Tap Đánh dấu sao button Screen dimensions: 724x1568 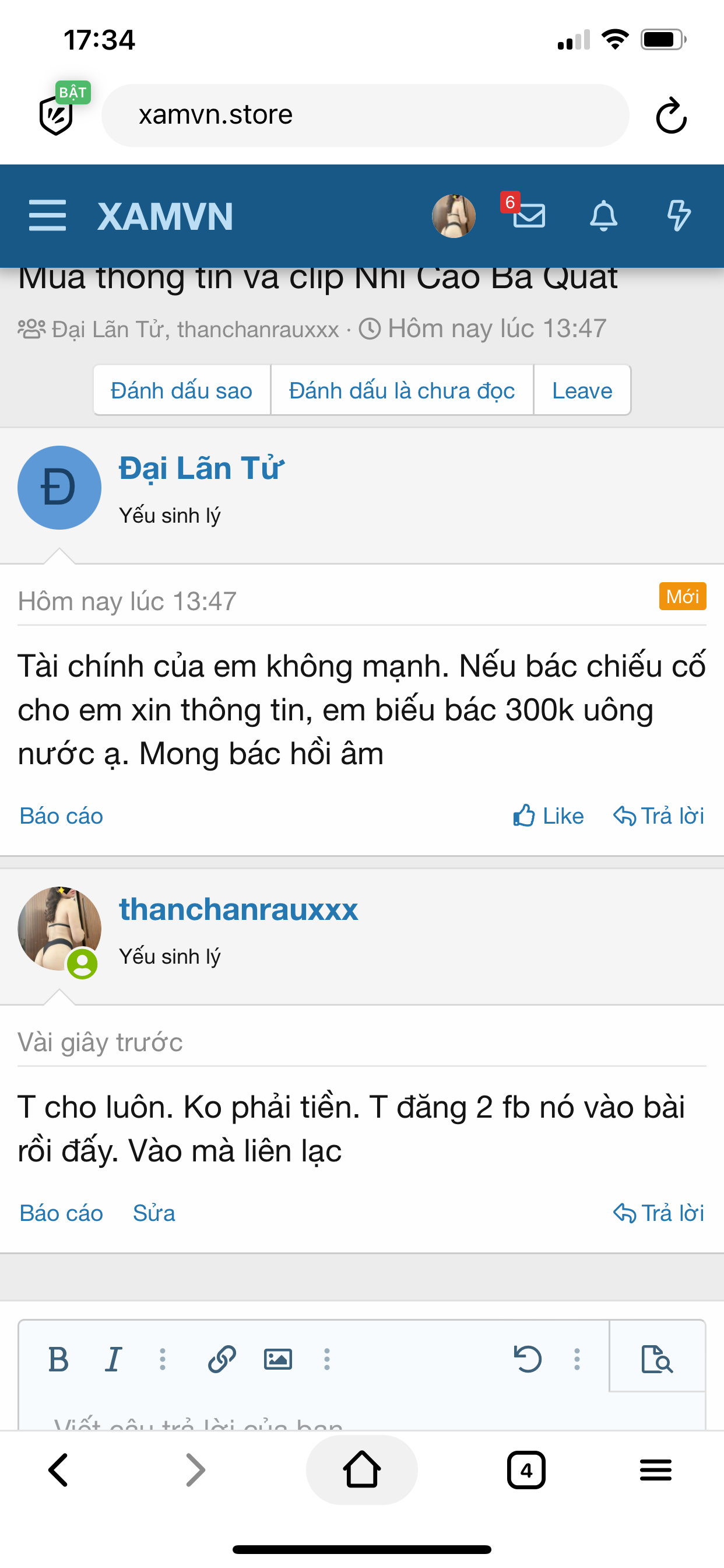pyautogui.click(x=181, y=390)
